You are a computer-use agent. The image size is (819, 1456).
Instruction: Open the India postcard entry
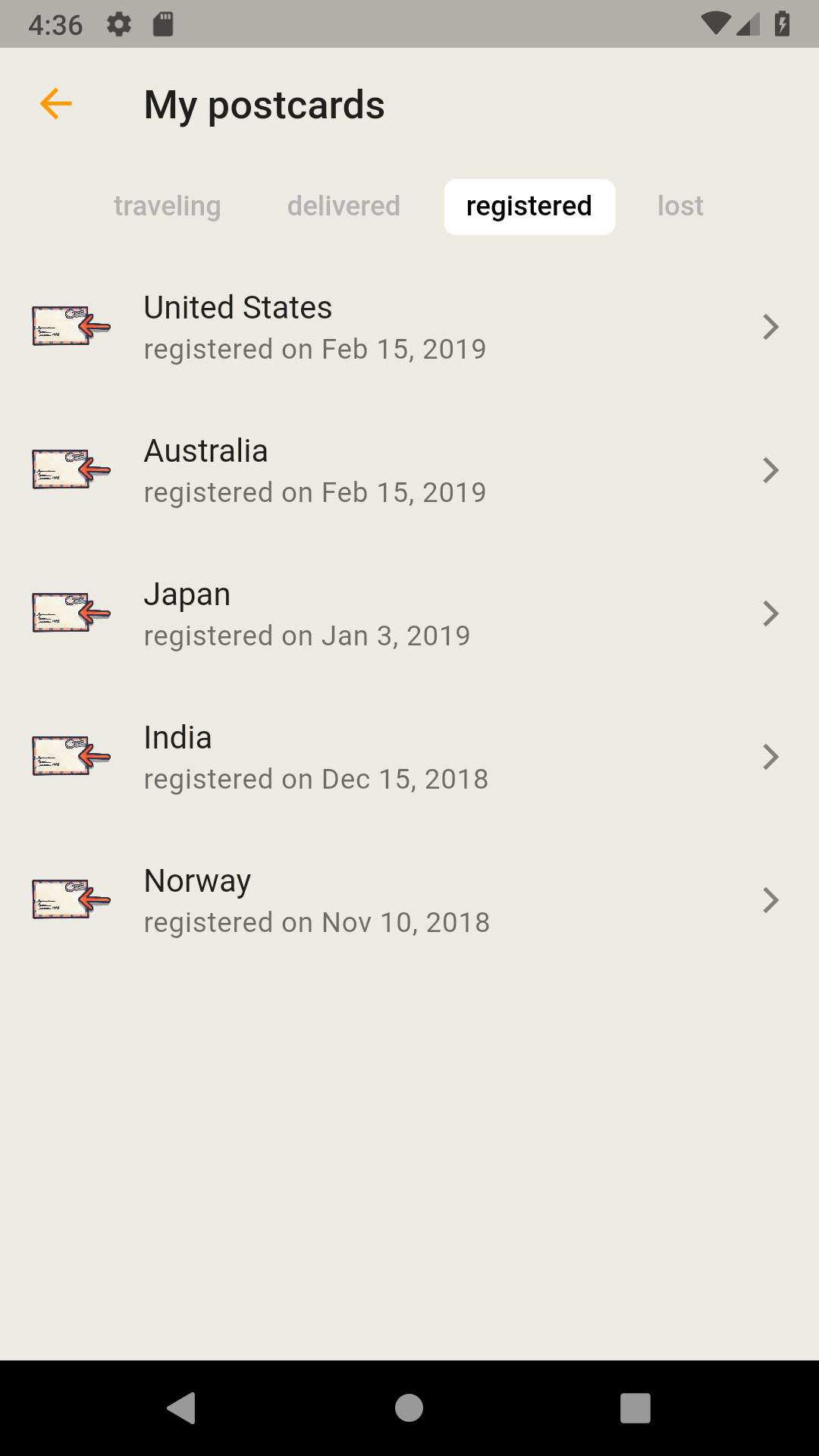tap(409, 758)
